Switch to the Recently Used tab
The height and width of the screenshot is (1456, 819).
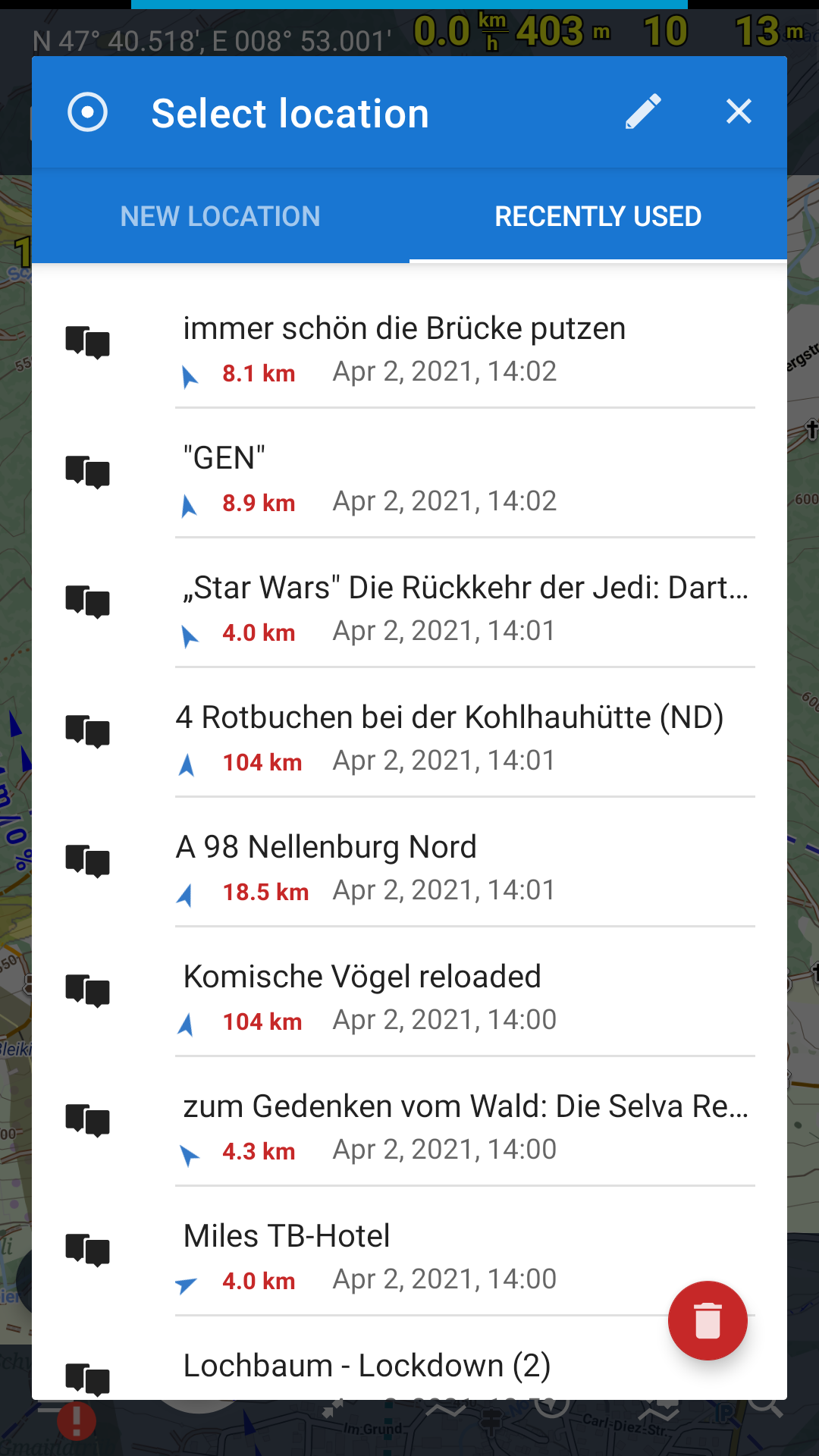(x=598, y=217)
